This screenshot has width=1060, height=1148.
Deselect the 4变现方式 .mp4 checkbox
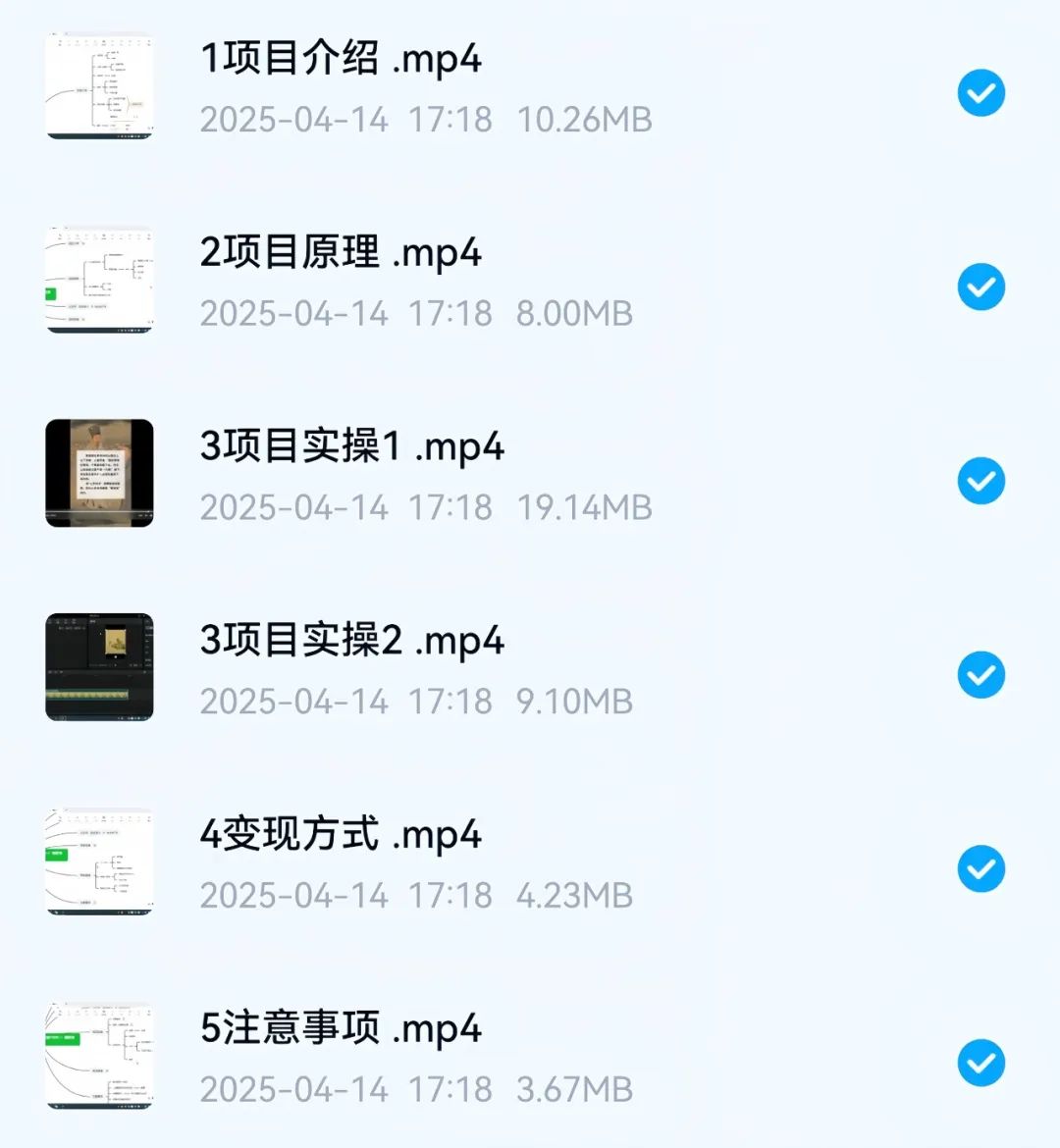[980, 868]
